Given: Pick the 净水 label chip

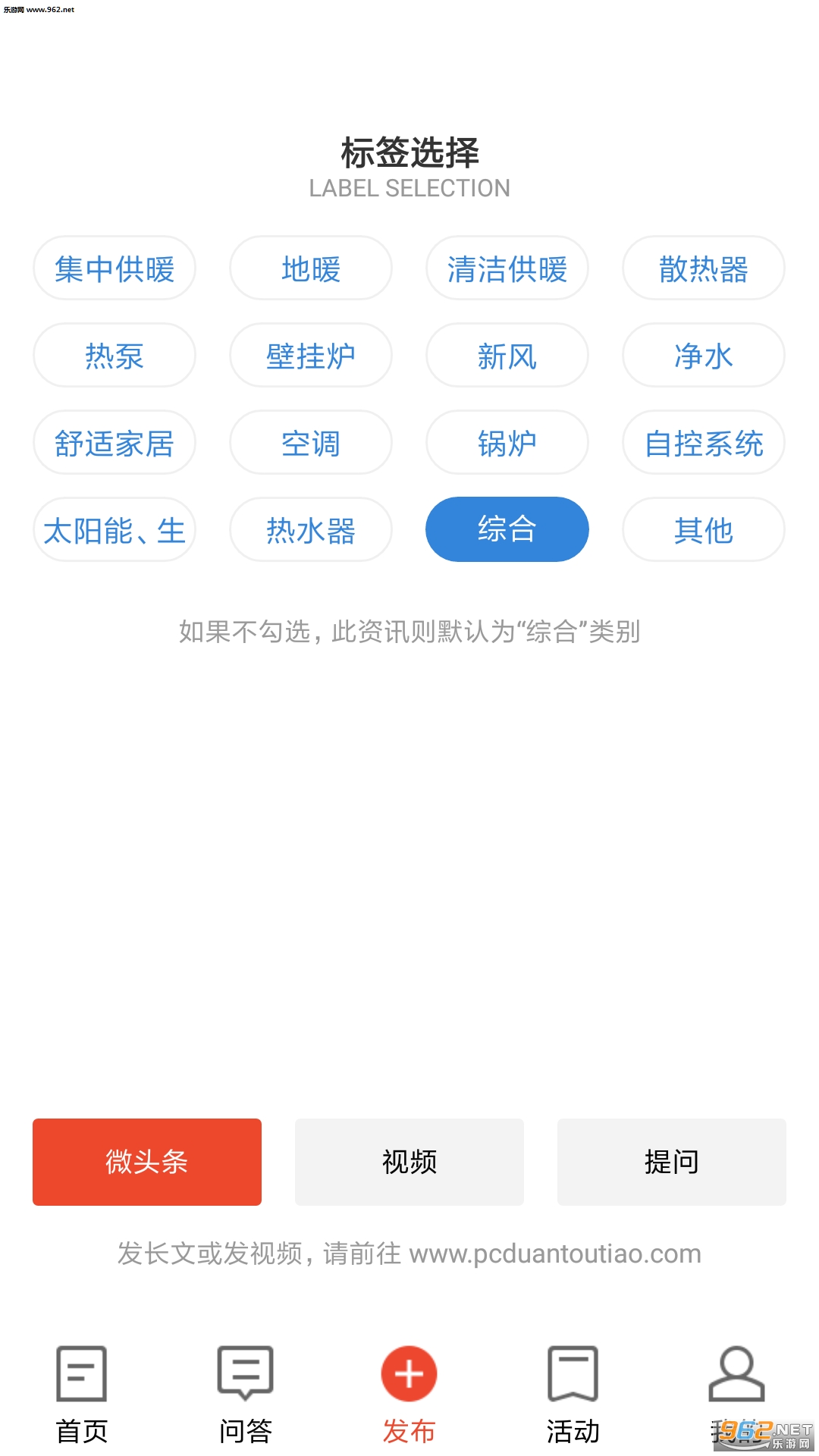Looking at the screenshot, I should (x=704, y=356).
